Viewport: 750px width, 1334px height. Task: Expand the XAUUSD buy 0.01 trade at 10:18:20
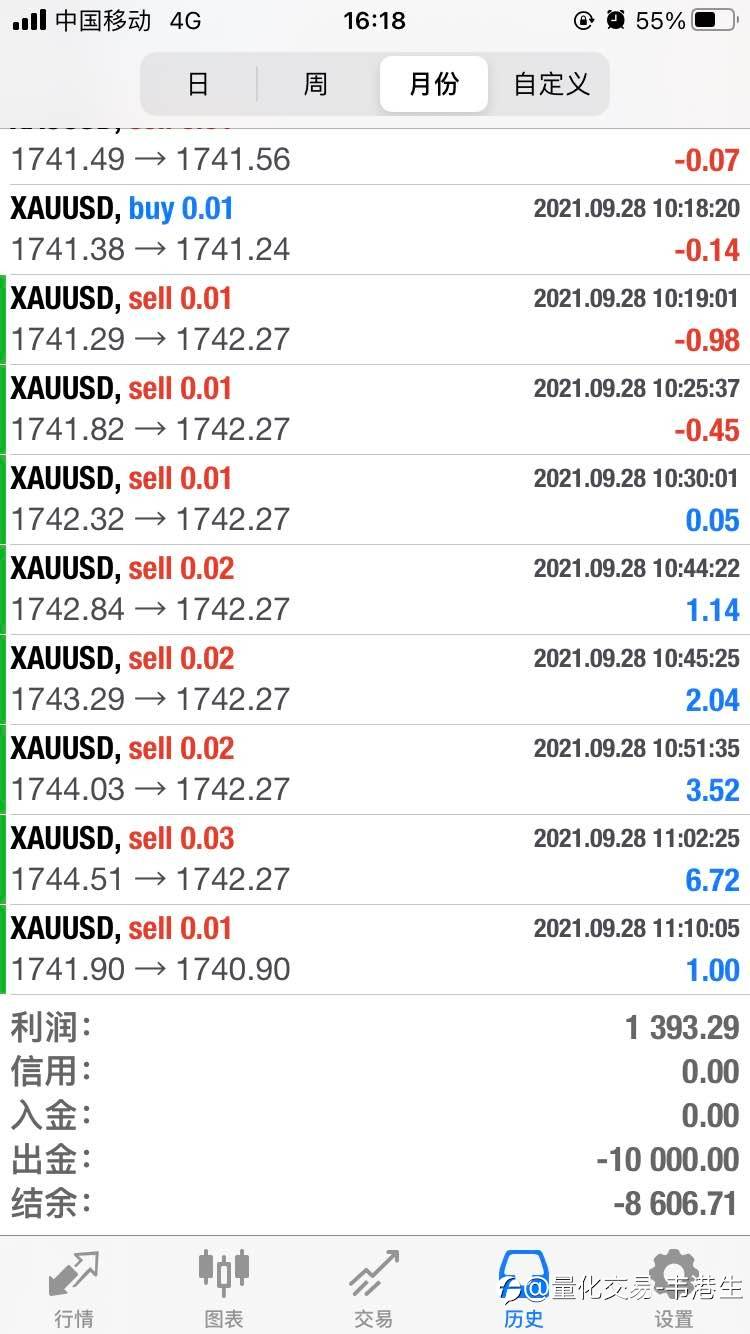pyautogui.click(x=375, y=230)
